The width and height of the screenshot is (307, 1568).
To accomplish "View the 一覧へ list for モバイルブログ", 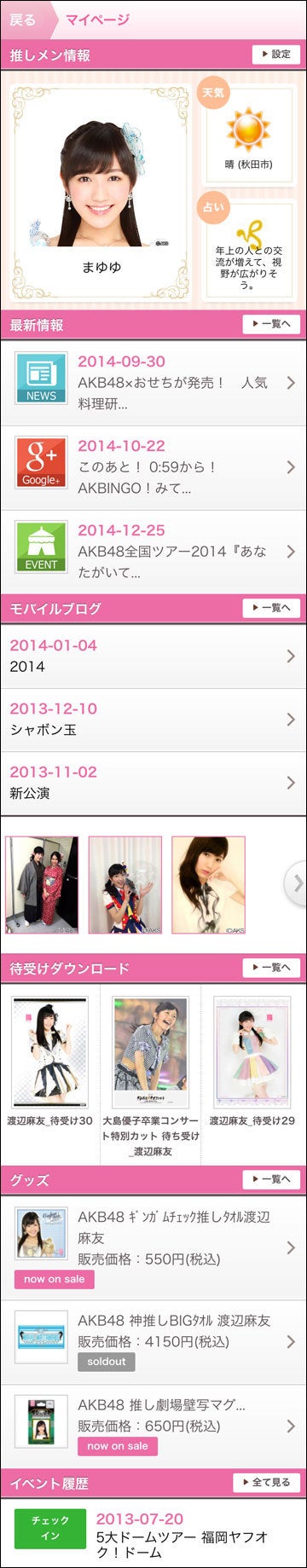I will tap(271, 608).
